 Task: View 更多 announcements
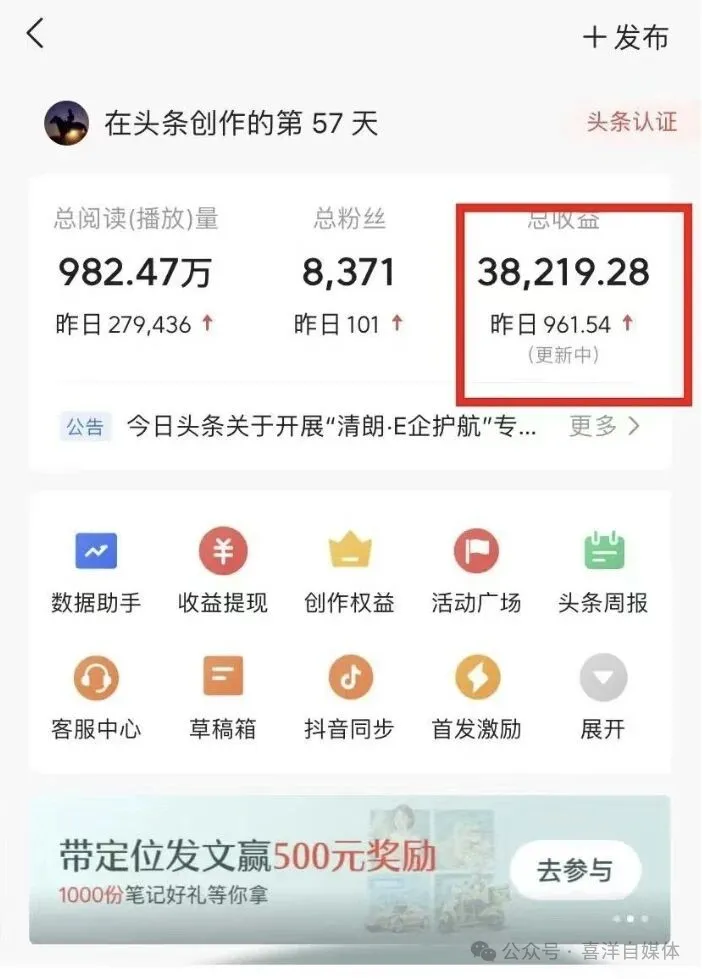(x=604, y=426)
